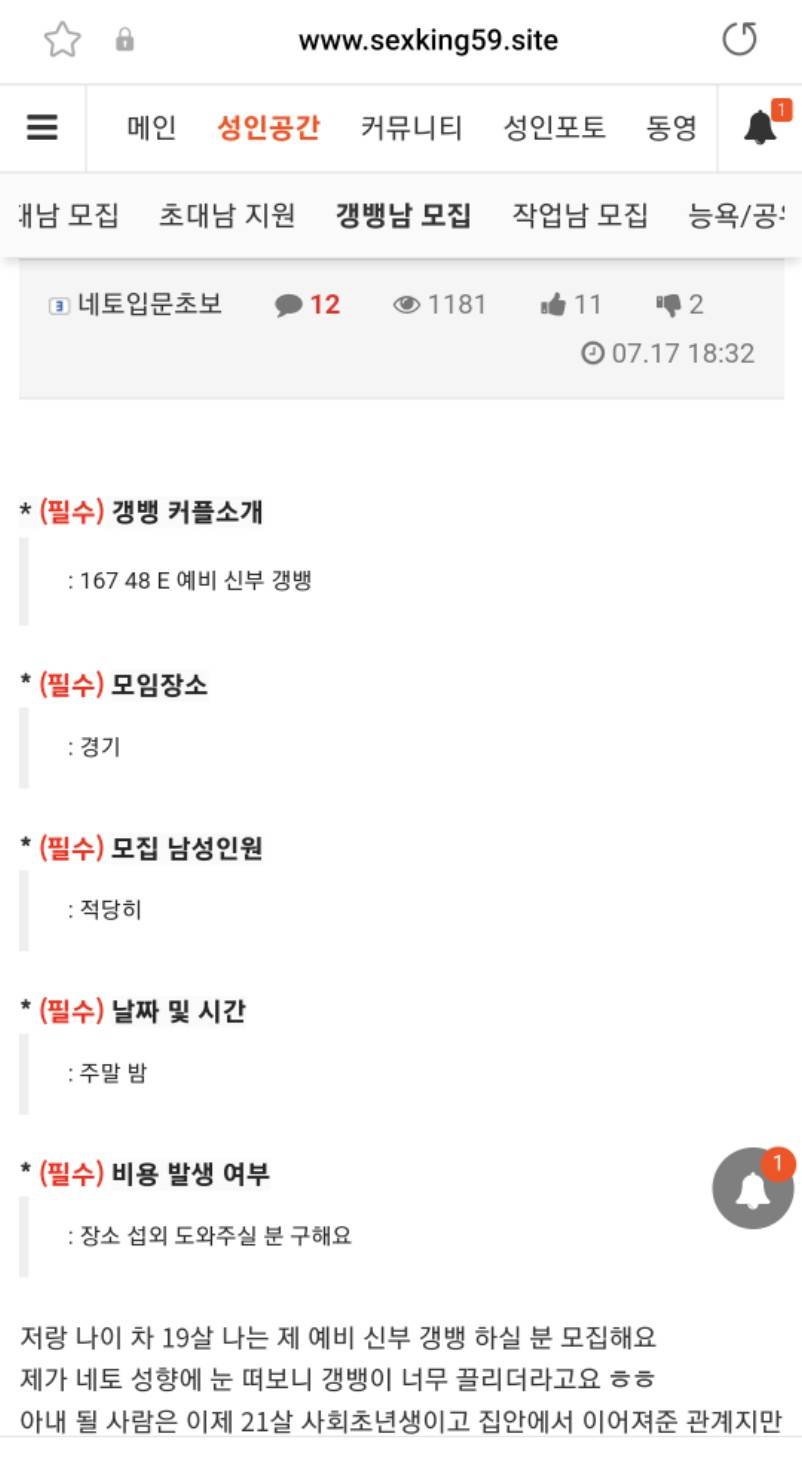
Task: Switch to the 커뮤니티 tab
Action: click(x=411, y=128)
